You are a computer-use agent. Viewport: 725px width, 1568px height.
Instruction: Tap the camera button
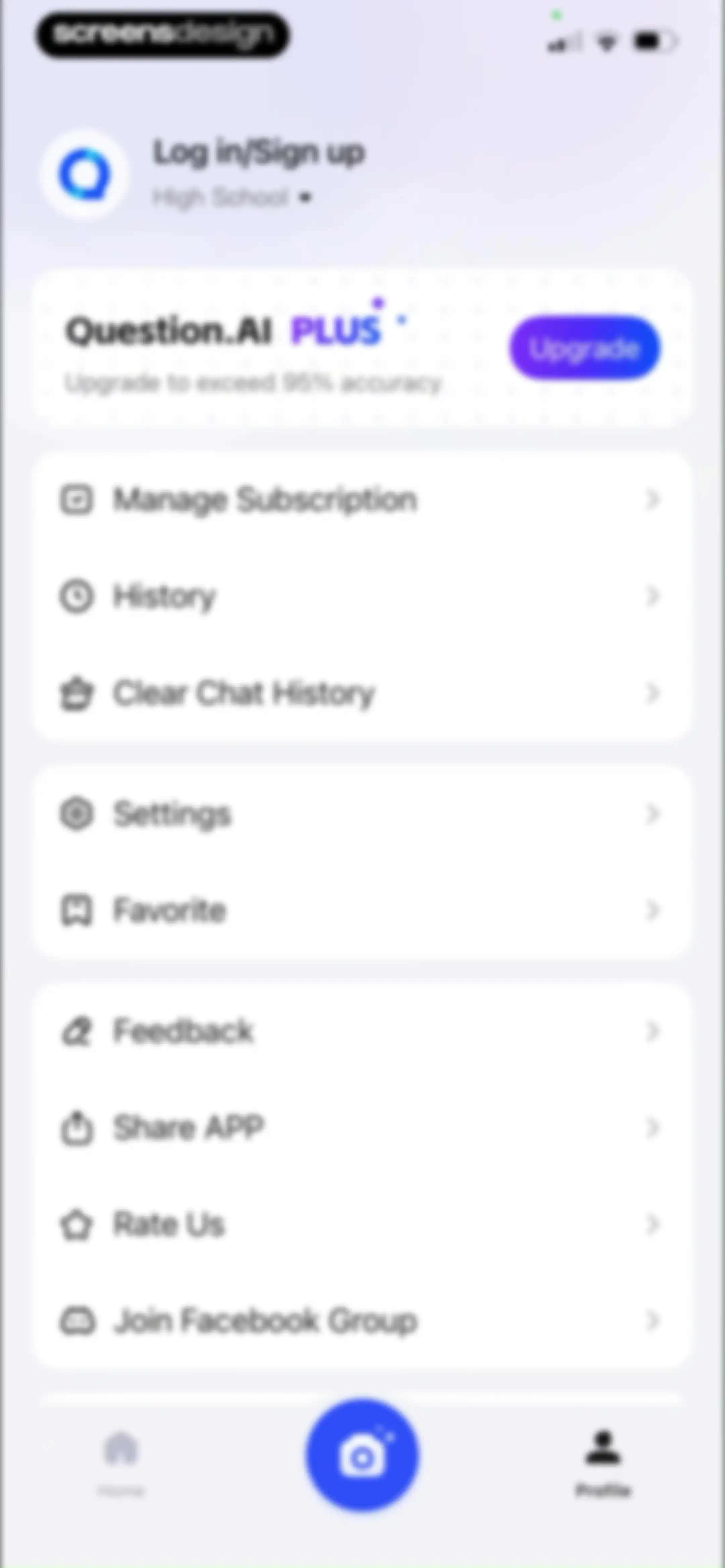coord(362,1456)
